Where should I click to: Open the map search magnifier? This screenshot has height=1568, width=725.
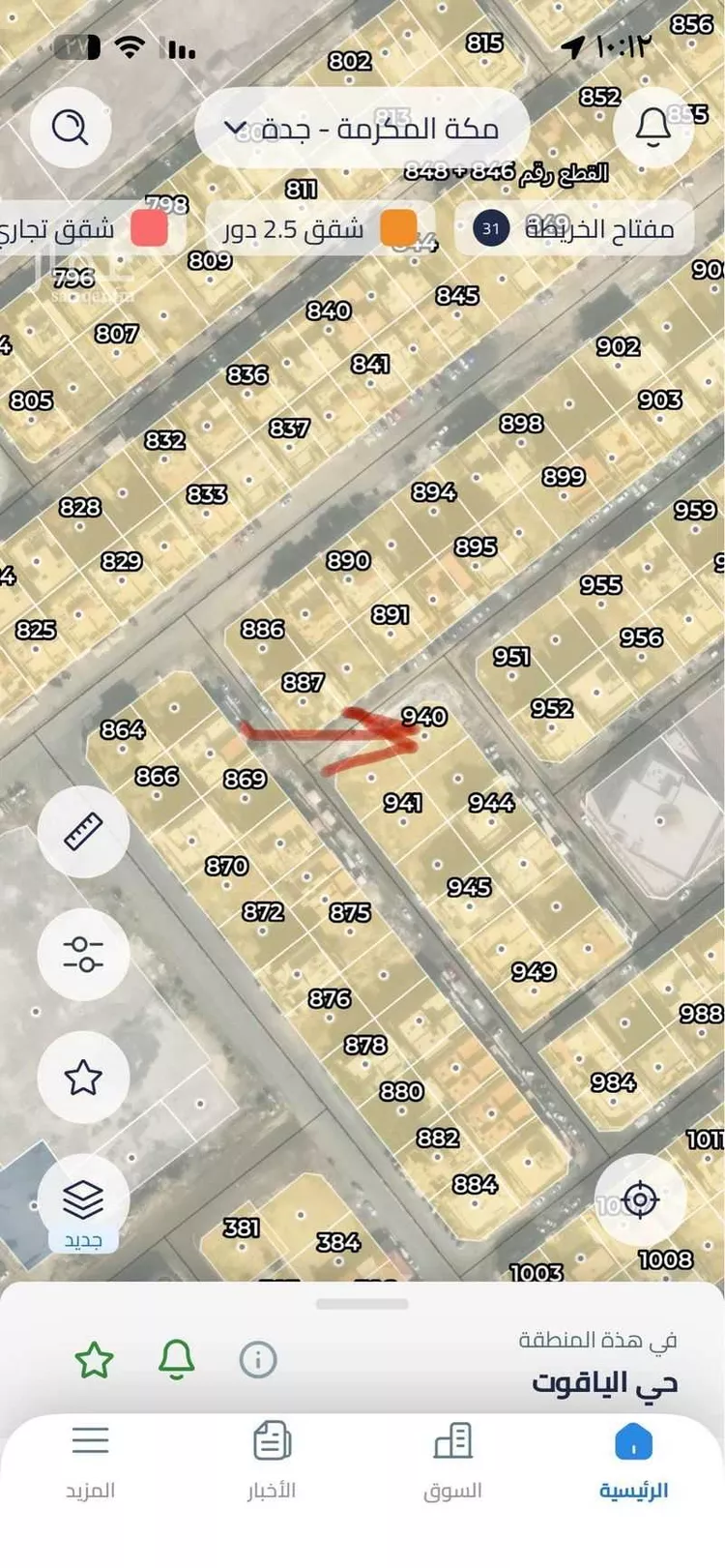pos(70,126)
